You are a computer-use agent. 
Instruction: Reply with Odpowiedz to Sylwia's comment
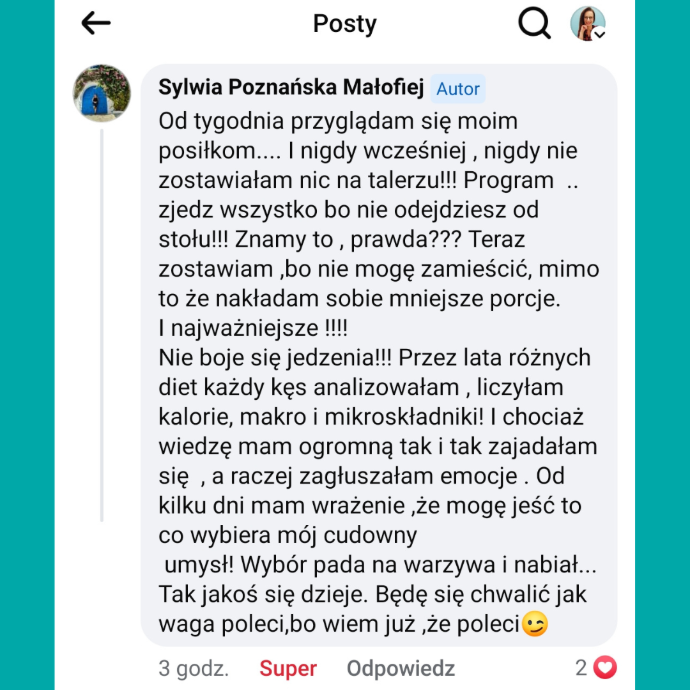point(400,668)
